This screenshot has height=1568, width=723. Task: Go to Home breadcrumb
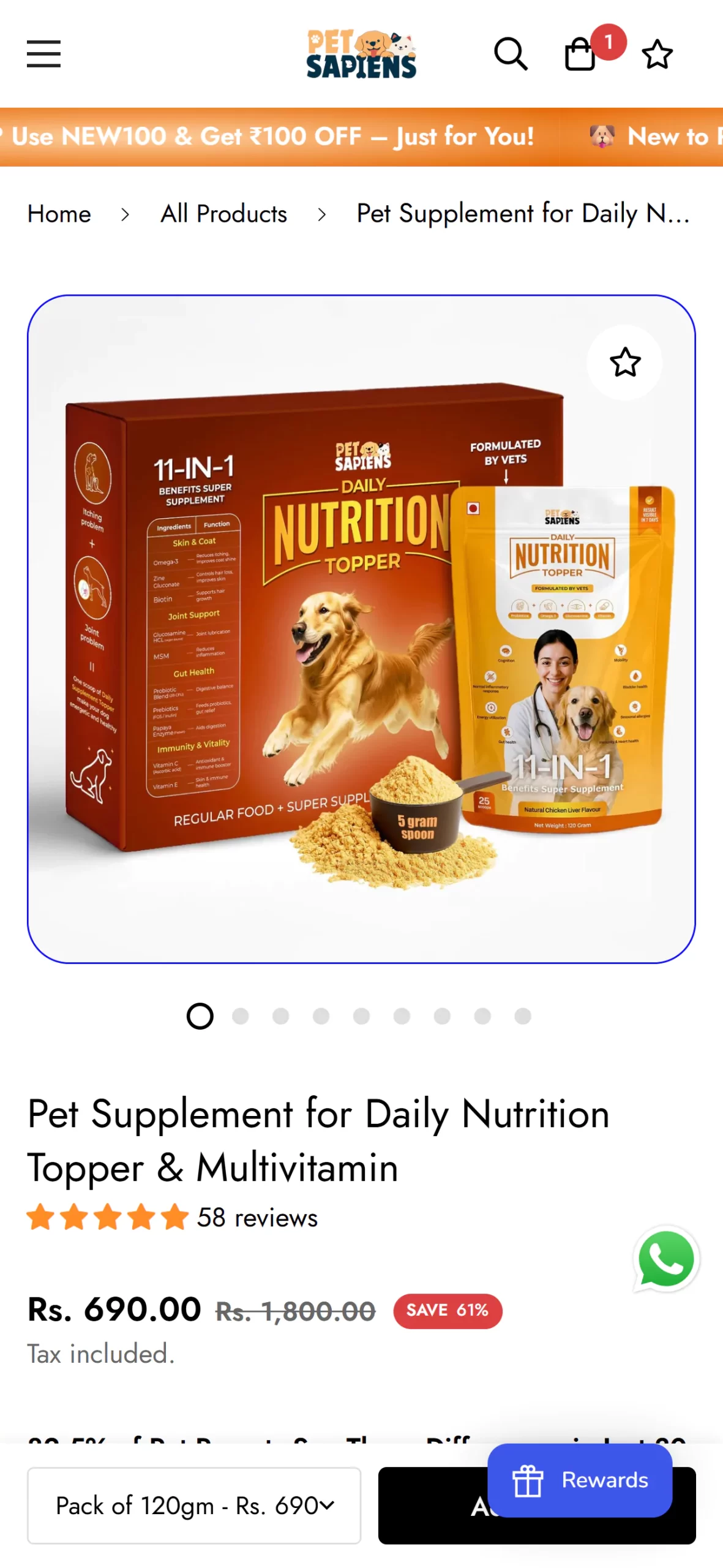point(59,214)
